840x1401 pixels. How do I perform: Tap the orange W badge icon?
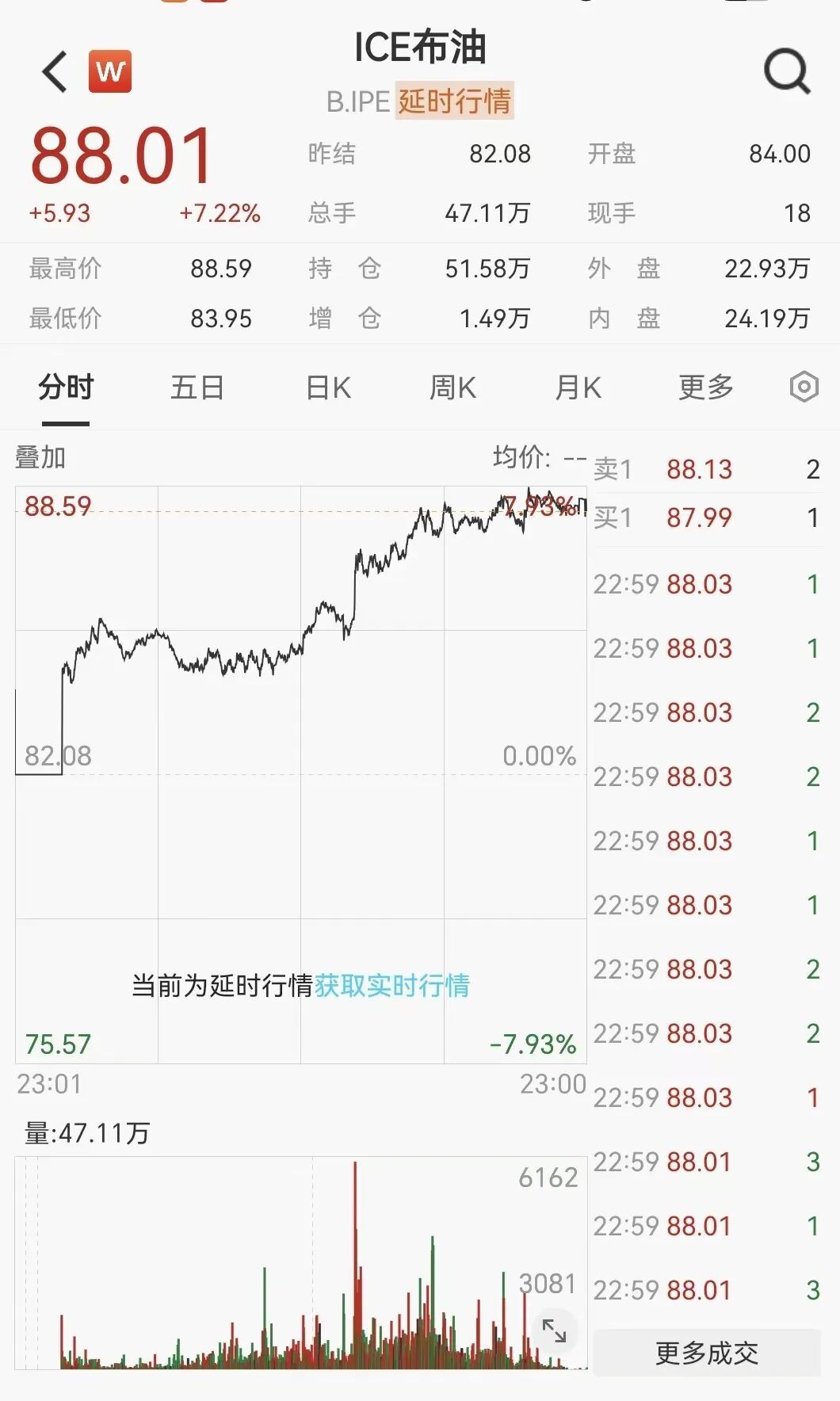click(110, 72)
